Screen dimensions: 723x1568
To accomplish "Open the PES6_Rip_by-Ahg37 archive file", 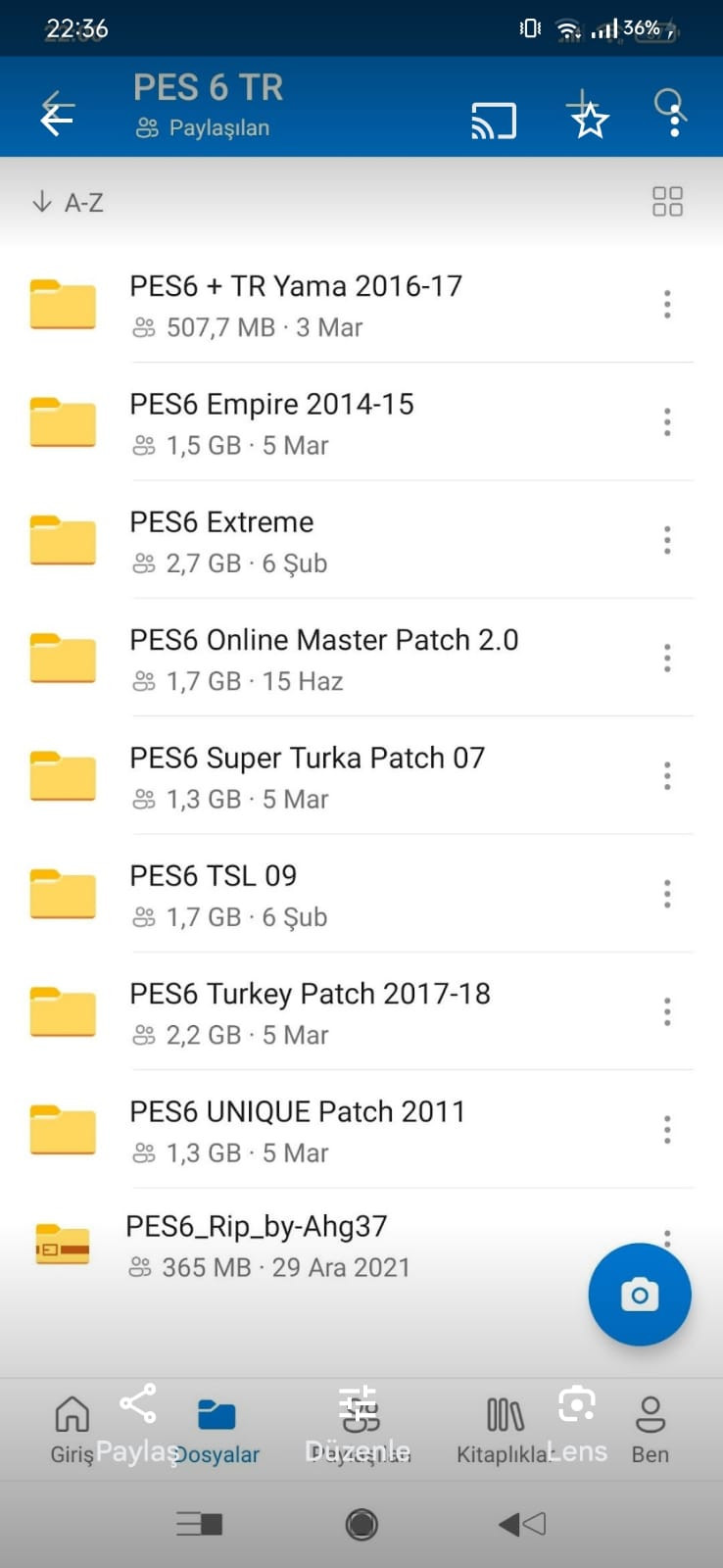I will (x=257, y=1245).
